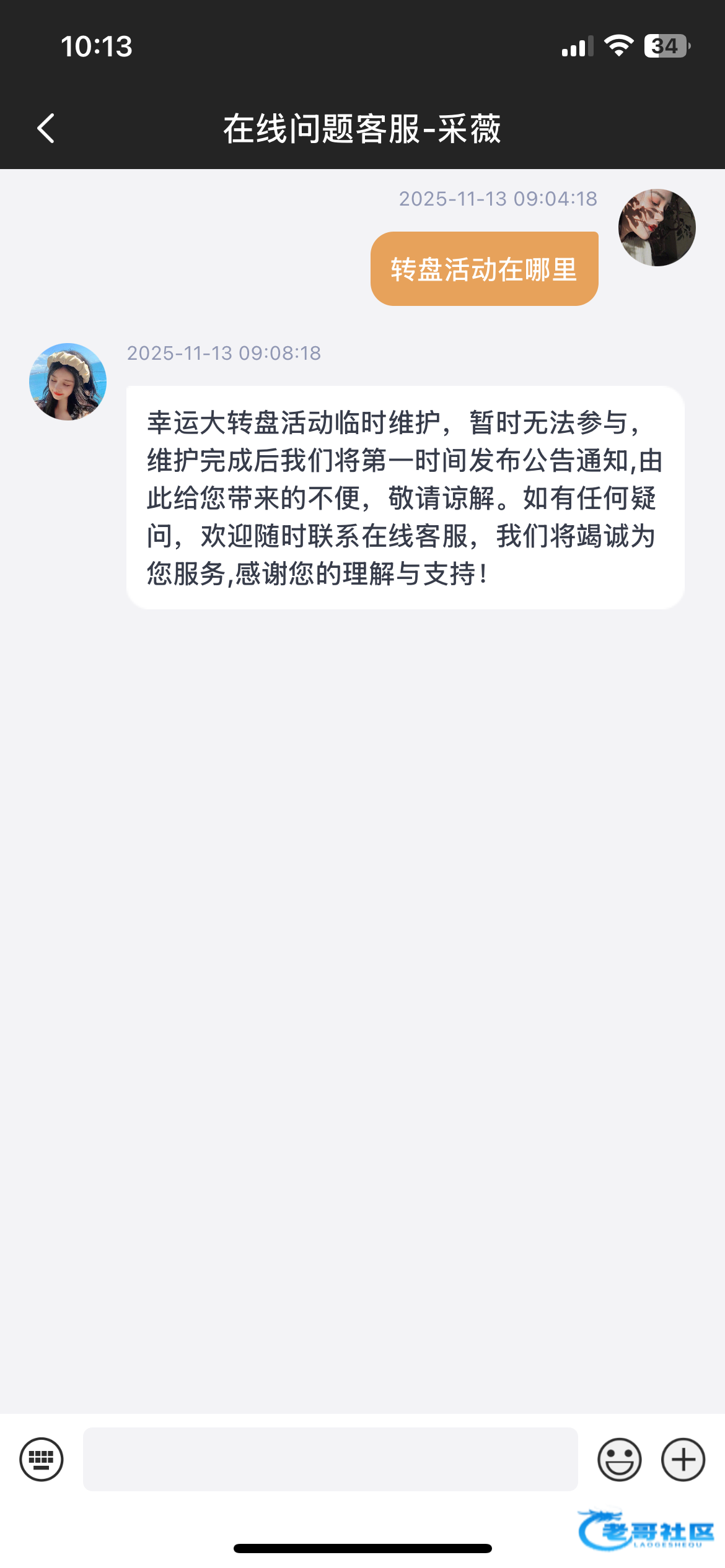Tap the message input field
The height and width of the screenshot is (1568, 725).
[x=330, y=1459]
